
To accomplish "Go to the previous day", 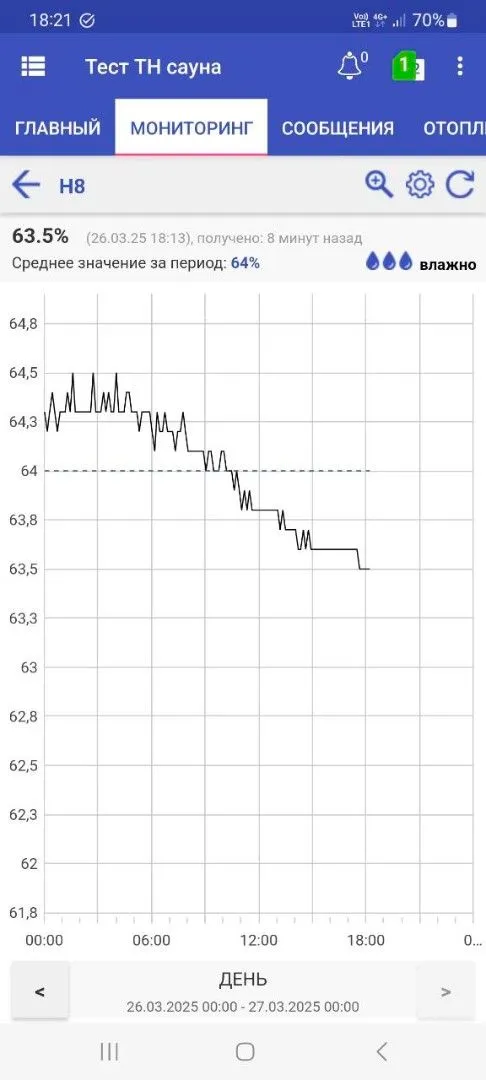I will [x=40, y=991].
